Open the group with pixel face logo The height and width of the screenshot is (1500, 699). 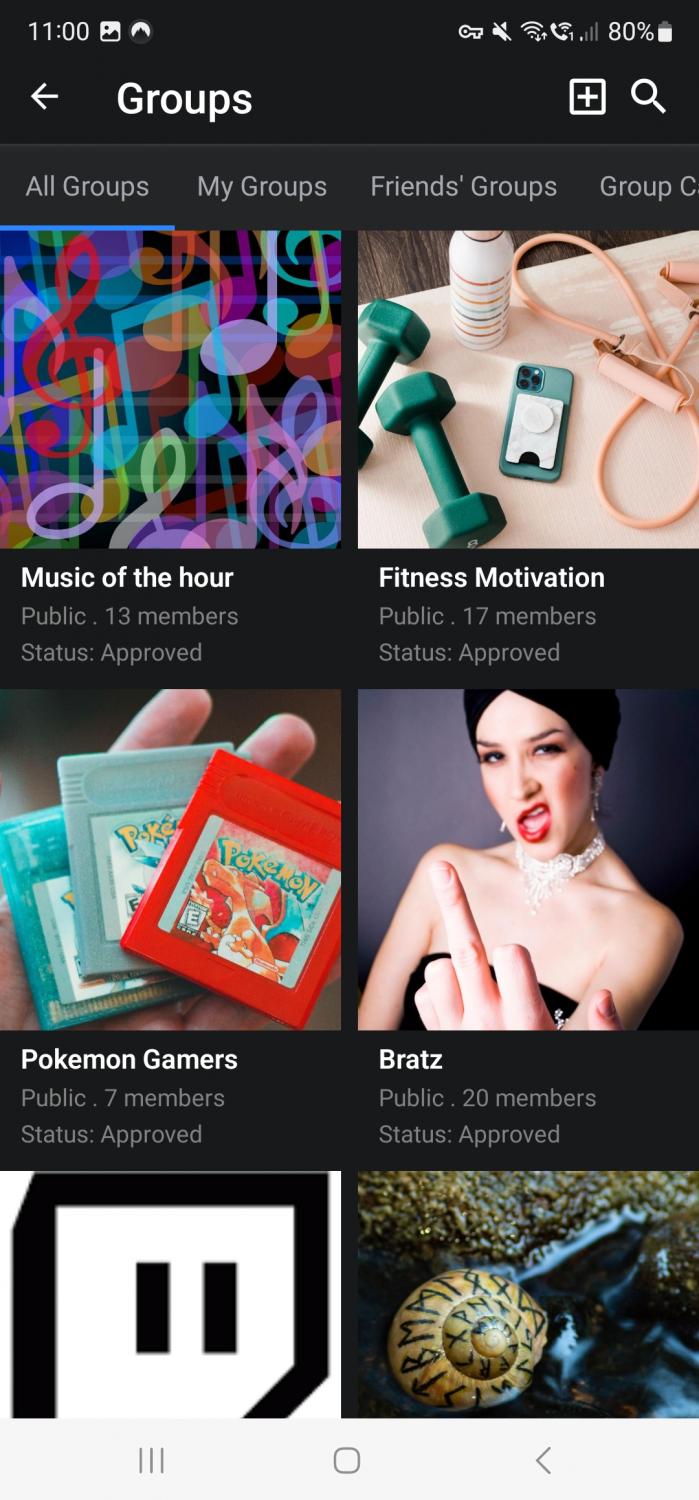170,1295
